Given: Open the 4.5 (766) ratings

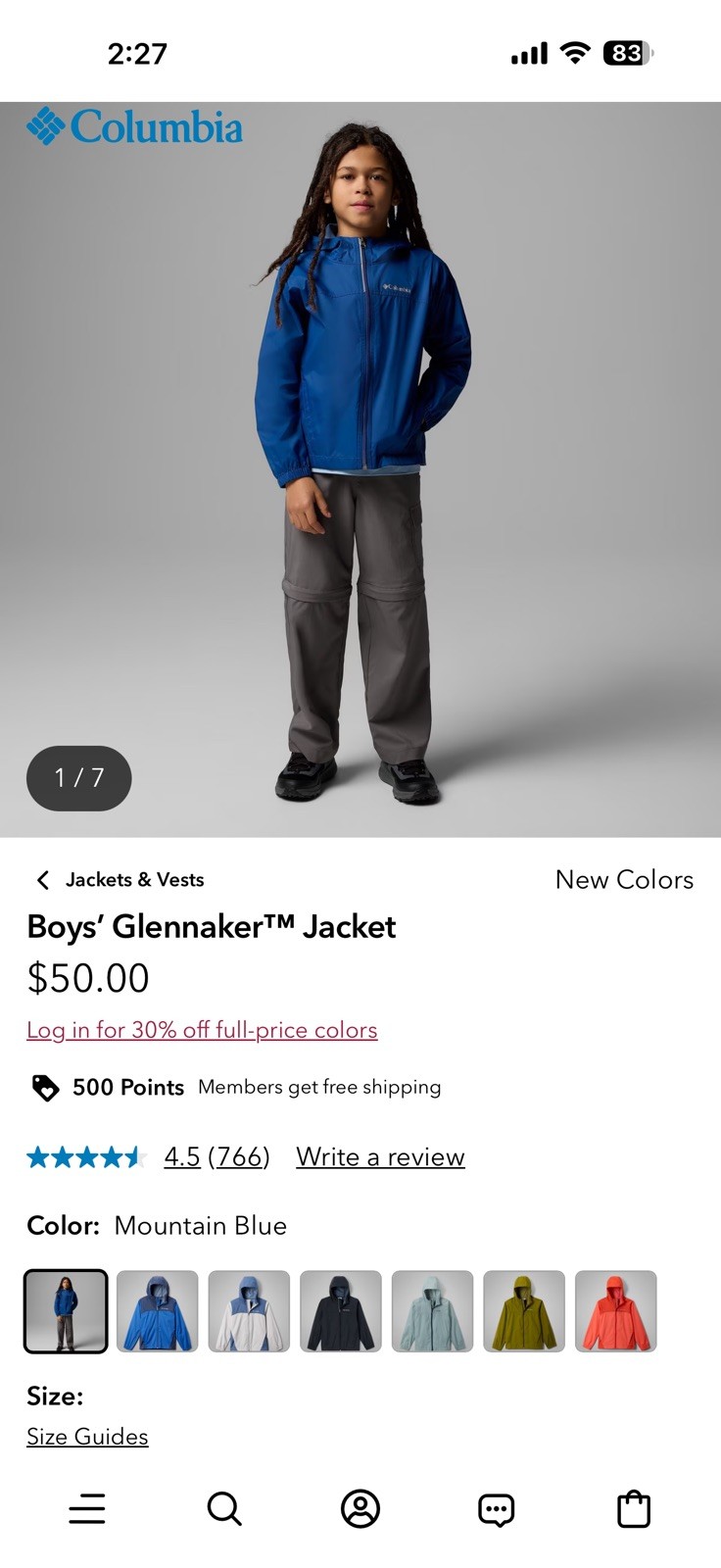Looking at the screenshot, I should click(x=216, y=1156).
